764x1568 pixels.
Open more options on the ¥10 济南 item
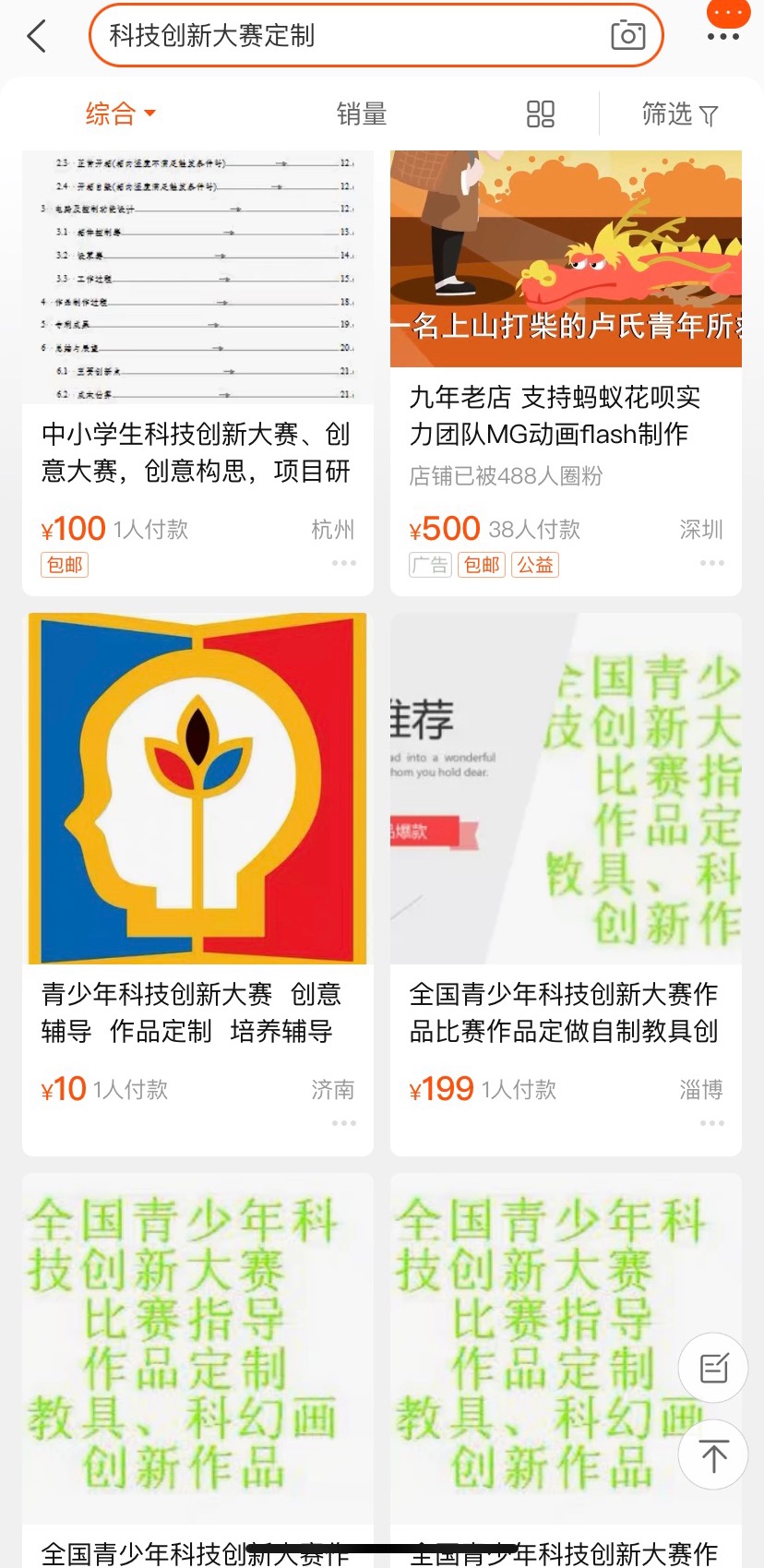(343, 1123)
